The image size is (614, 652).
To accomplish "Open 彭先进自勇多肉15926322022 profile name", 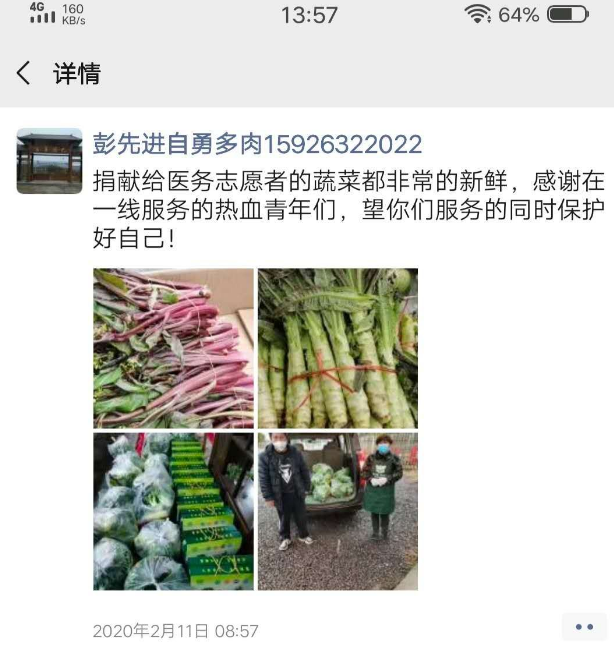I will (x=257, y=145).
